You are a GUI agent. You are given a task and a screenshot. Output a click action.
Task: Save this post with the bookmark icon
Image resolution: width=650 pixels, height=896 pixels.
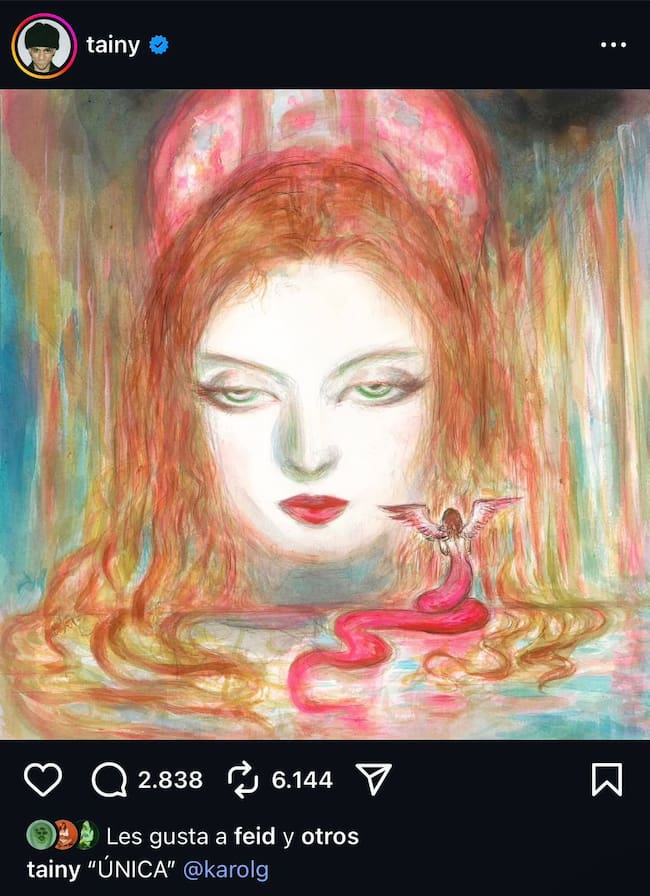tap(606, 779)
